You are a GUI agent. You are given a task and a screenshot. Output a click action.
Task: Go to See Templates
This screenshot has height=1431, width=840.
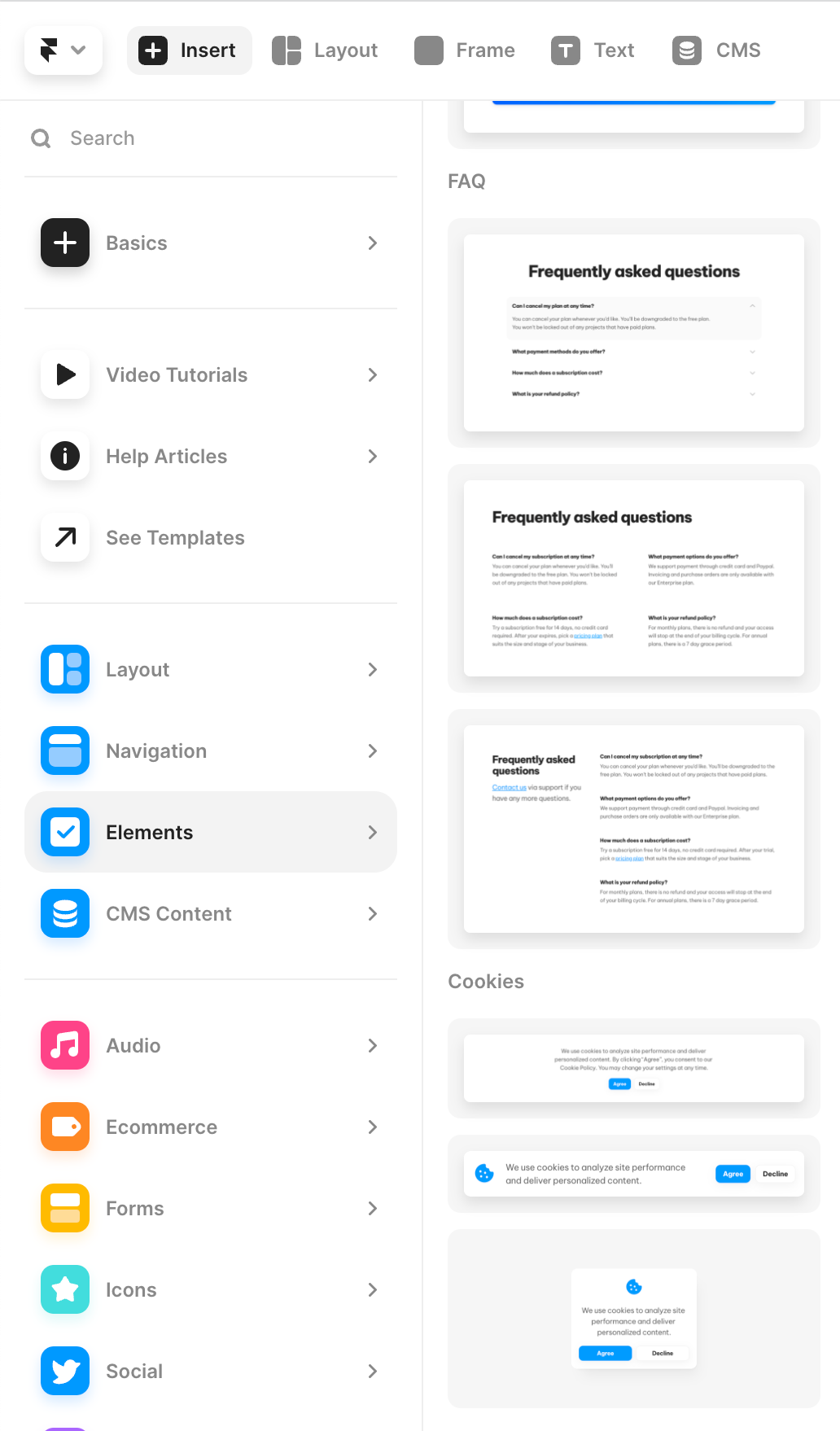click(x=210, y=538)
